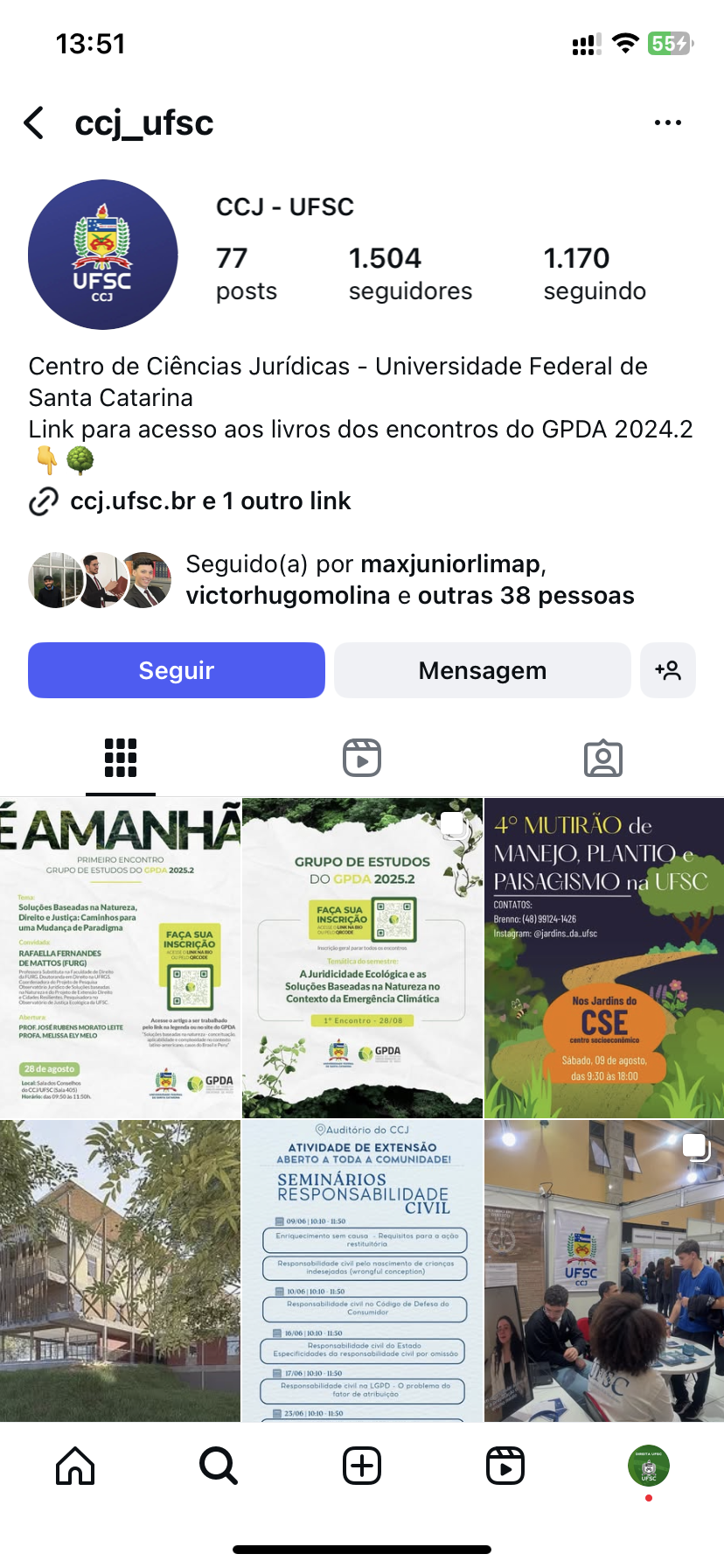Image resolution: width=724 pixels, height=1568 pixels.
Task: Open Search and explore in bottom bar
Action: pos(219,1466)
